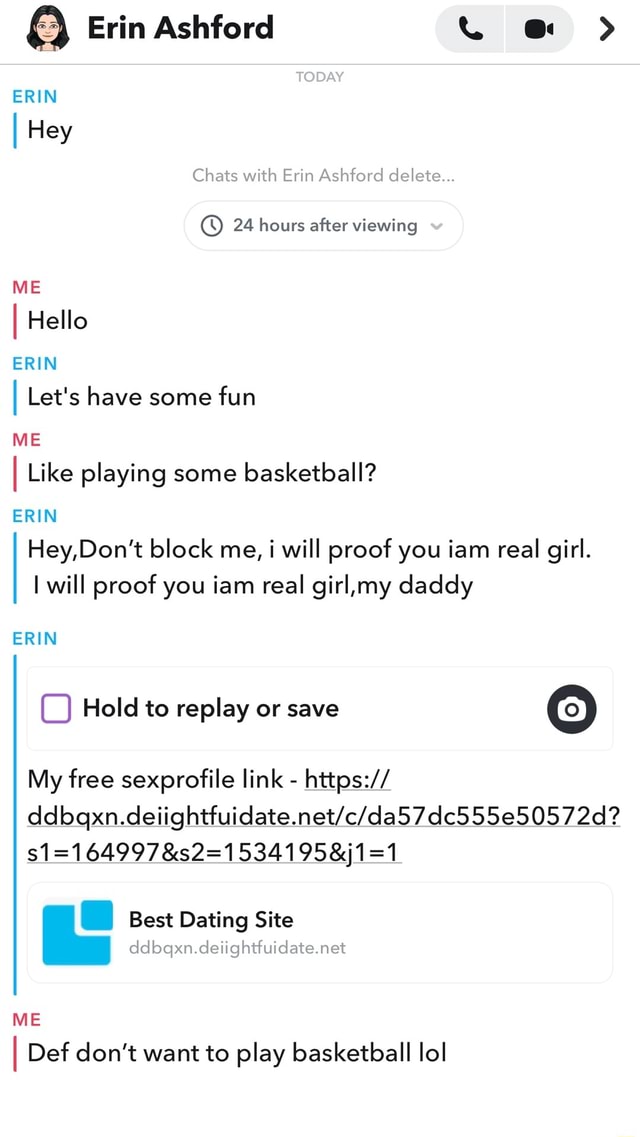This screenshot has height=1137, width=640.
Task: Start a video call with Erin
Action: (x=539, y=29)
